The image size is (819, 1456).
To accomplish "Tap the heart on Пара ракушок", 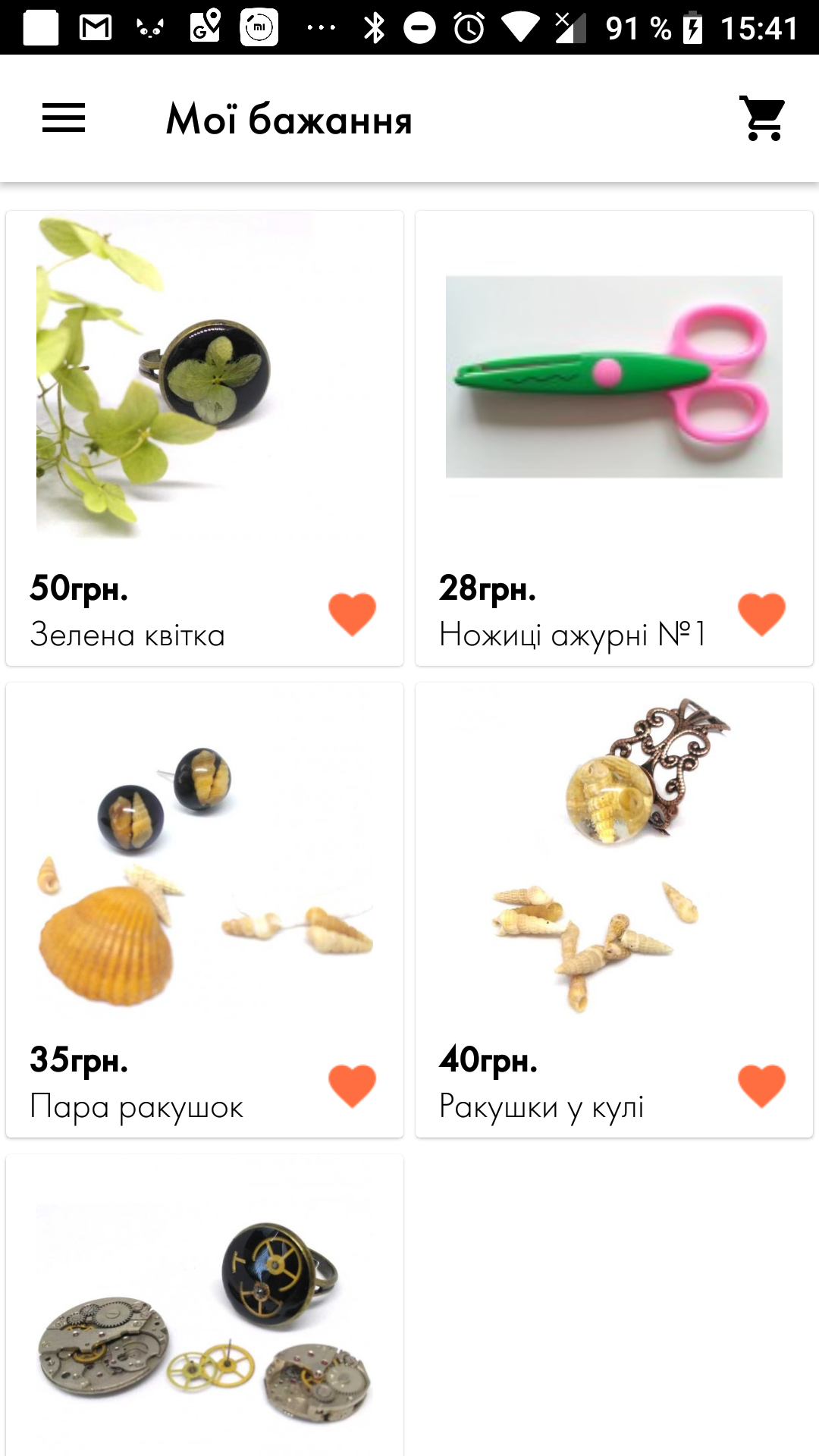I will [x=352, y=1086].
